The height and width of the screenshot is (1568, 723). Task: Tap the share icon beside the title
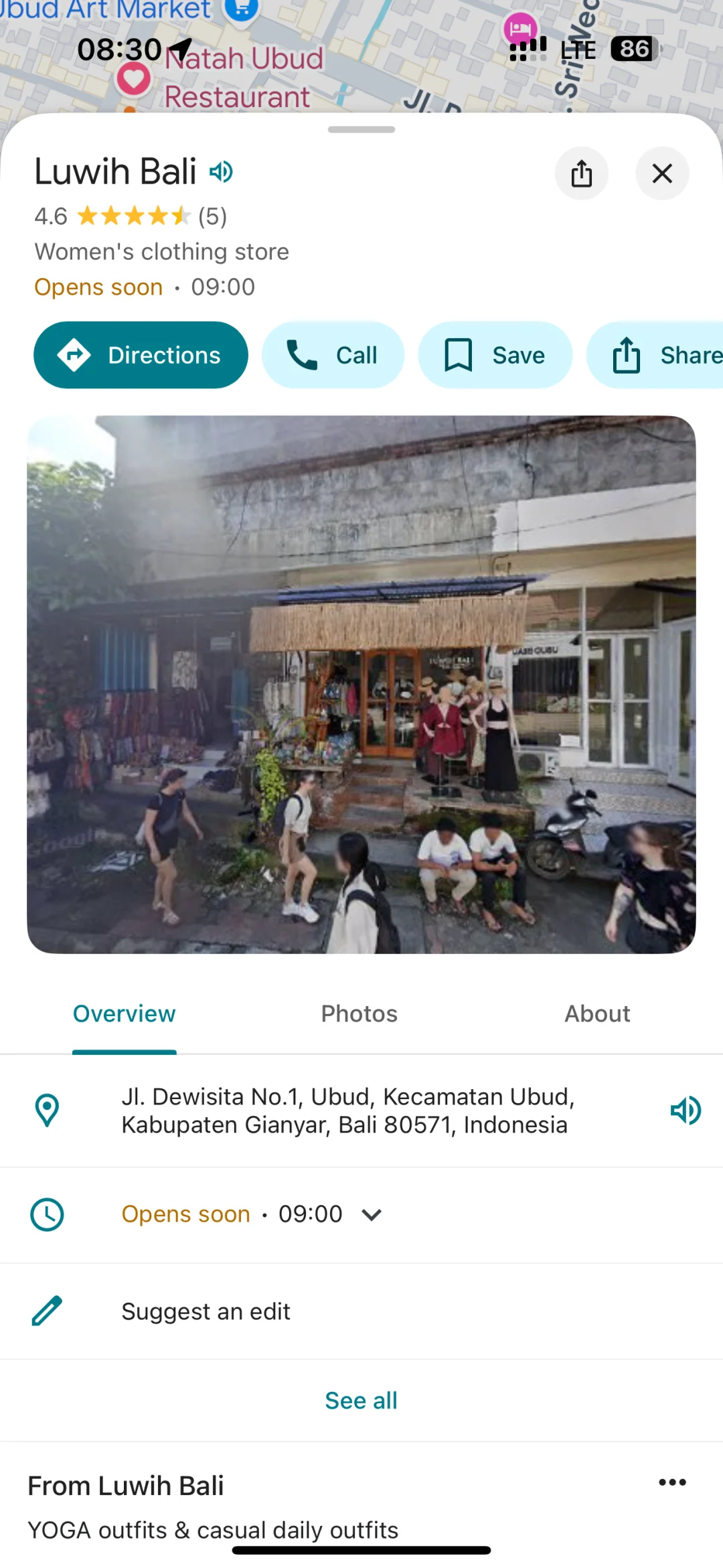[581, 174]
